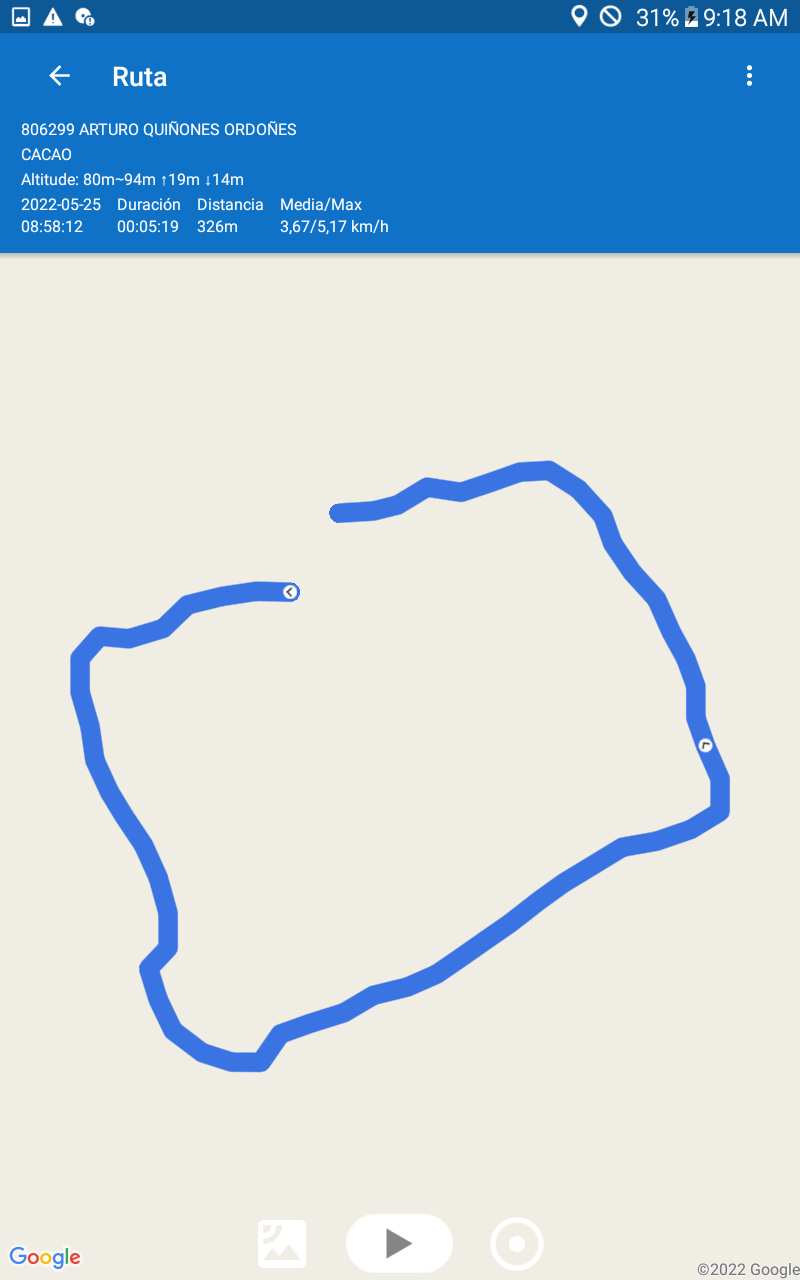Open the route elevation chart
This screenshot has width=800, height=1280.
[282, 1244]
